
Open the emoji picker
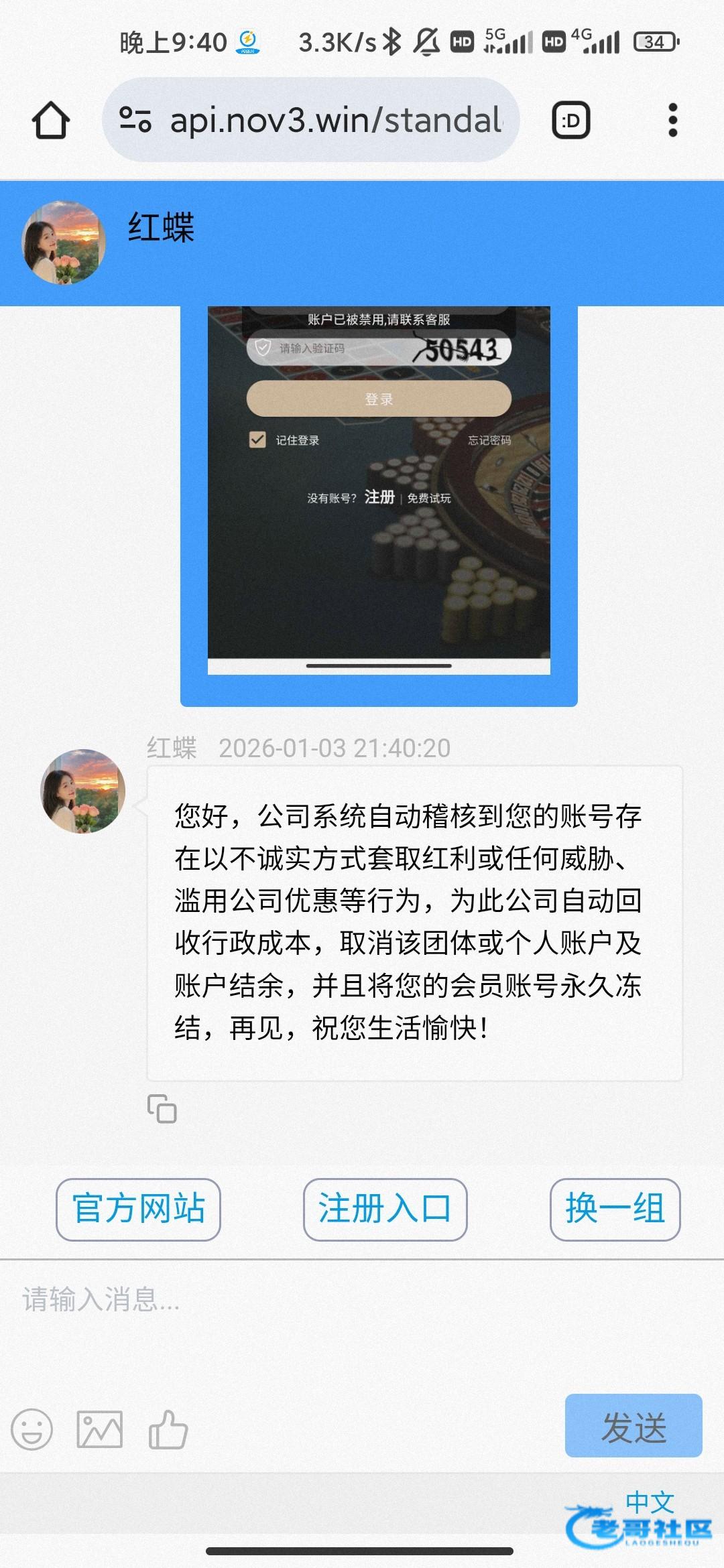[x=32, y=1429]
